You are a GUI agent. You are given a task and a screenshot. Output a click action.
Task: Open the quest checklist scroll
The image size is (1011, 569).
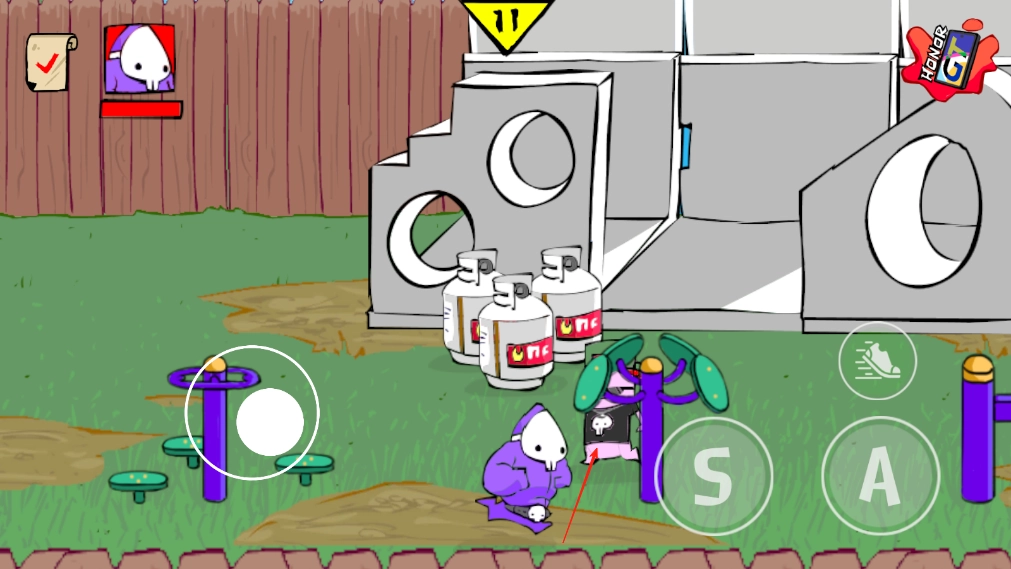pos(48,62)
